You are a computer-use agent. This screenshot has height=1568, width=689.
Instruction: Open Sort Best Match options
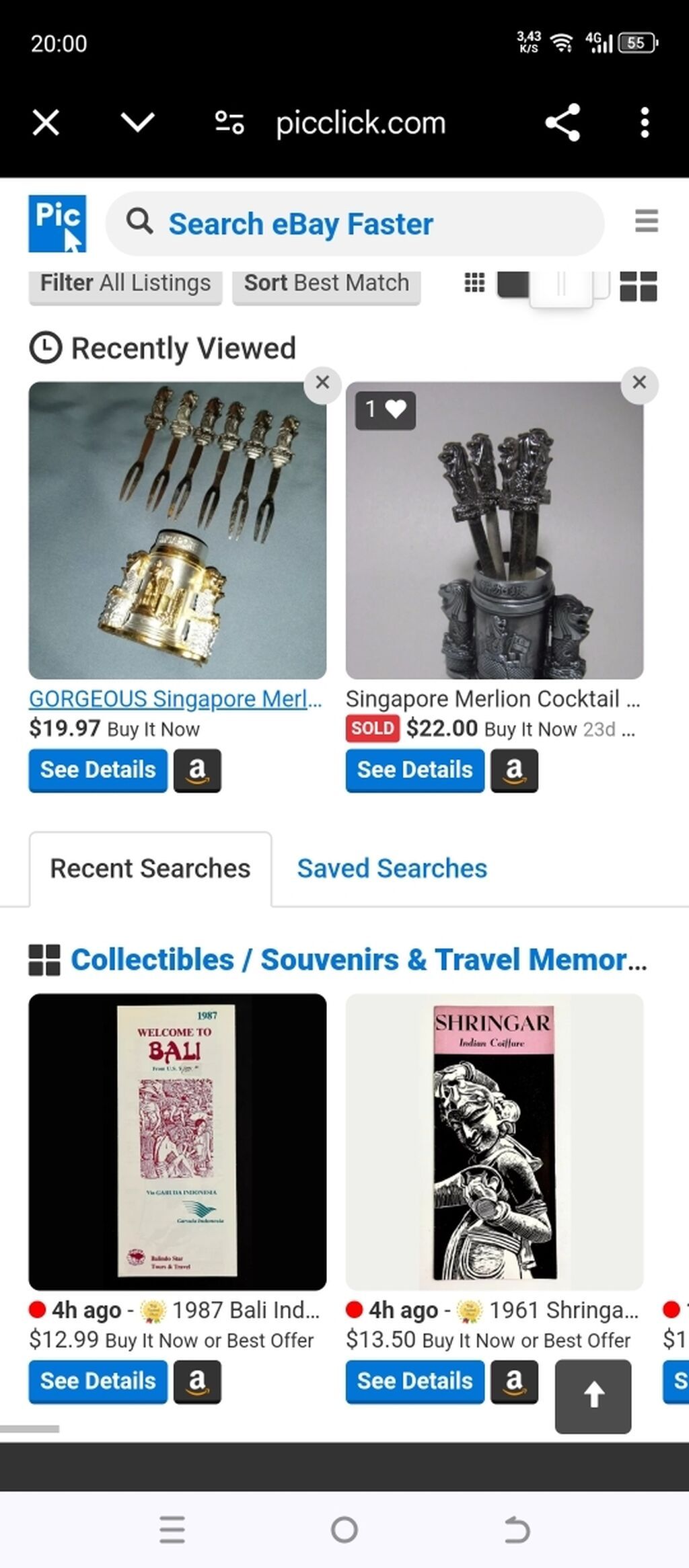coord(326,284)
